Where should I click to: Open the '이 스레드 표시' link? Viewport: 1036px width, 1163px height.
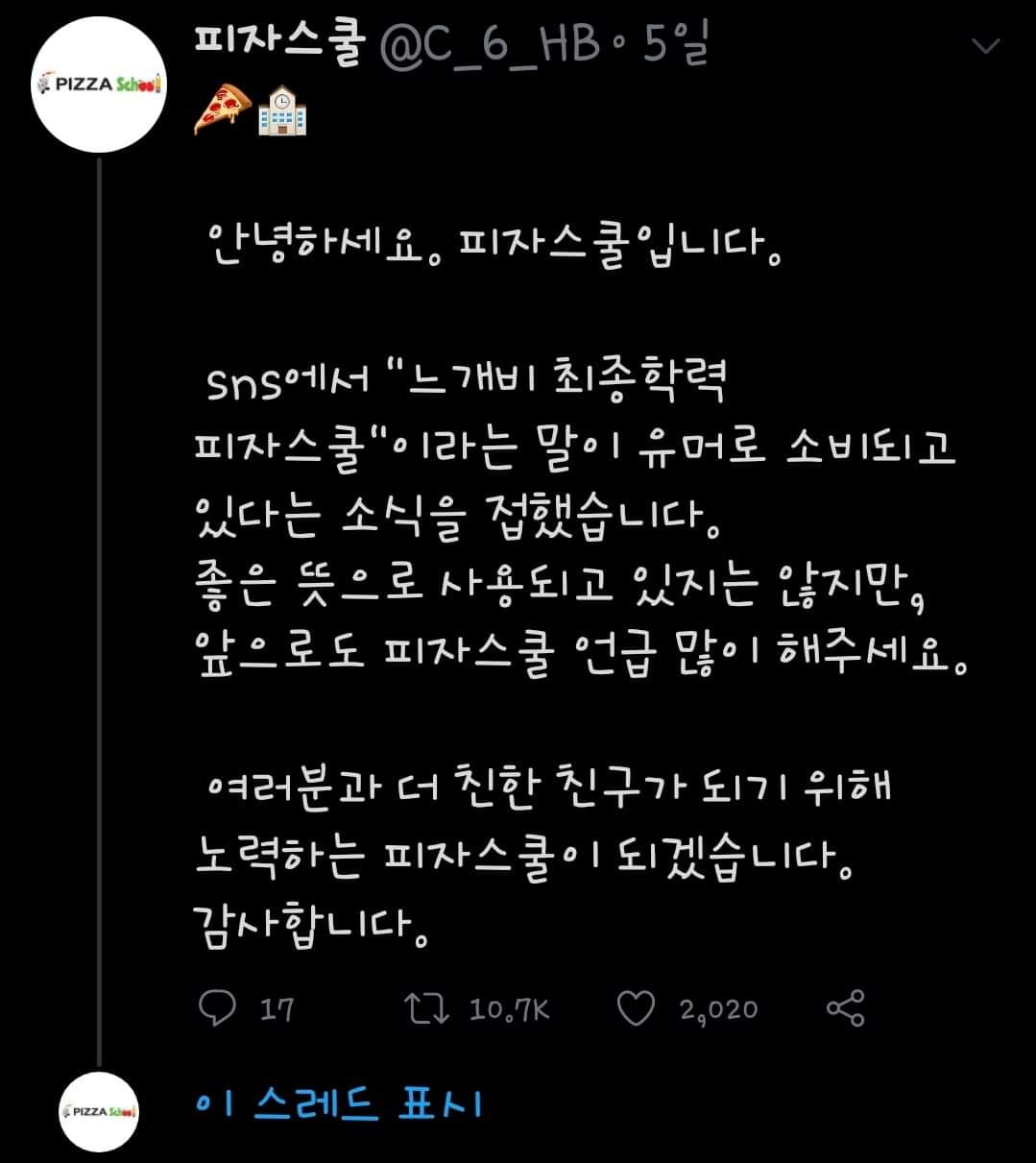tap(338, 1105)
